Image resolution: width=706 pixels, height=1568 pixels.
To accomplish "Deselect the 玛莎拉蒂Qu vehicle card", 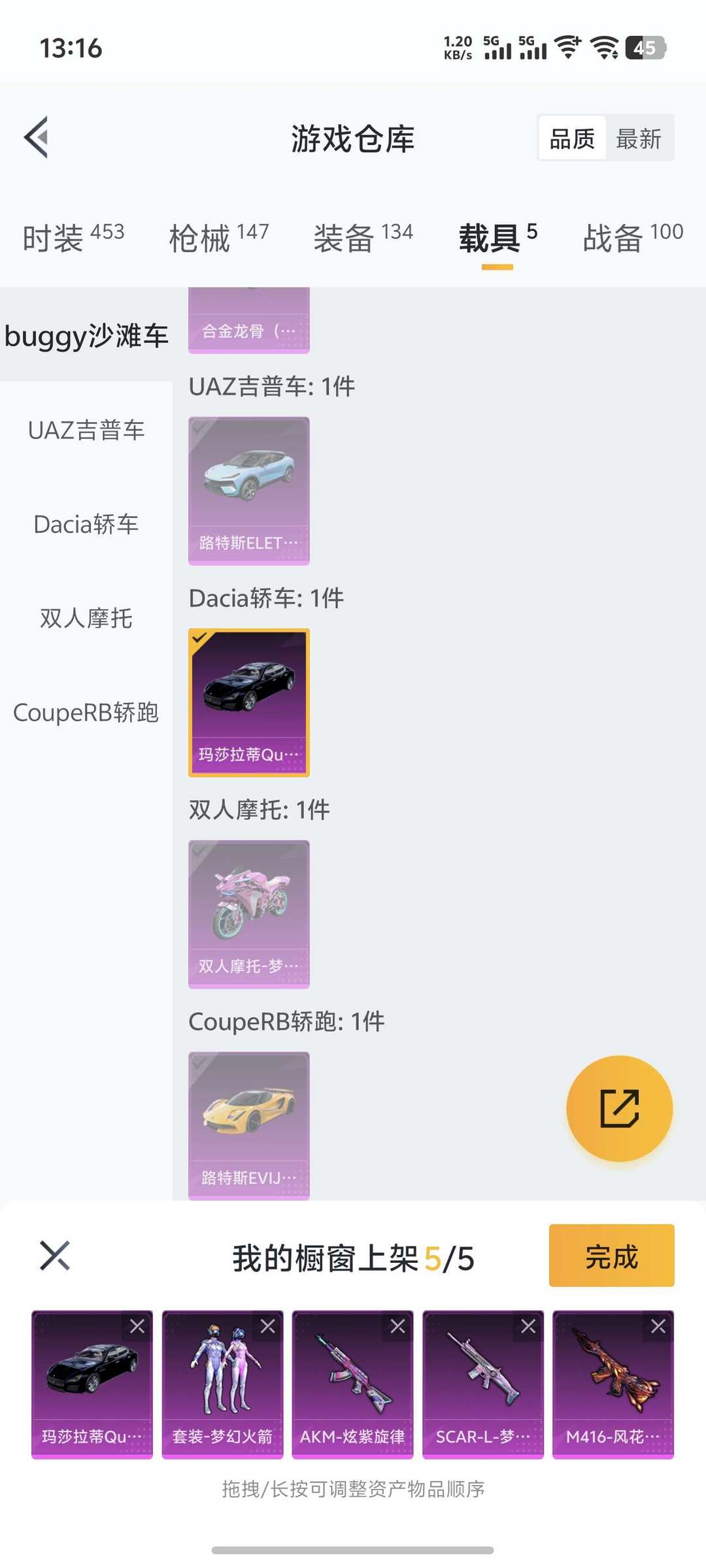I will tap(248, 702).
